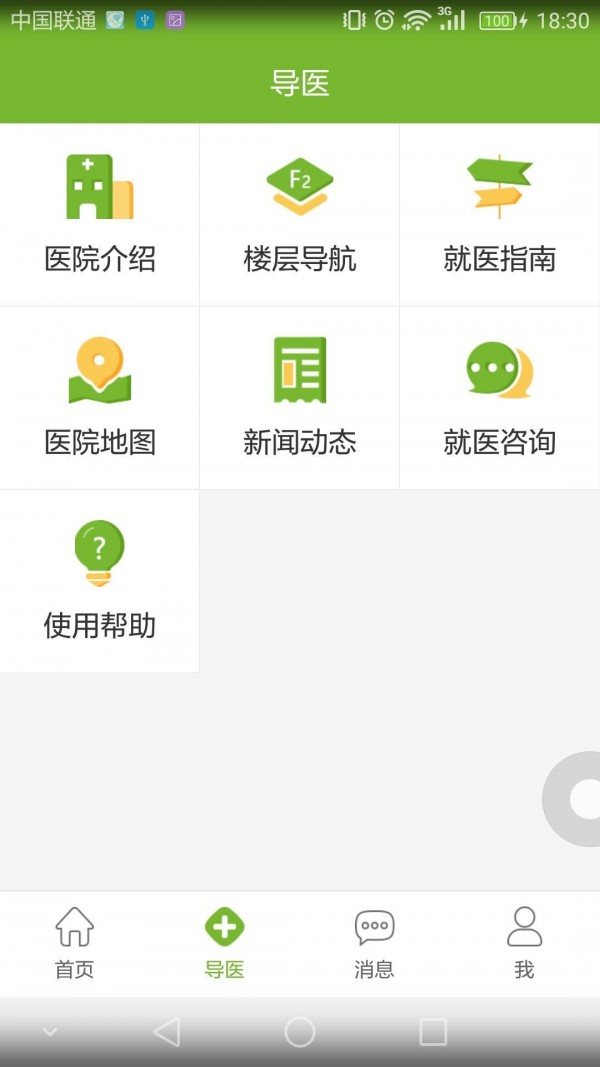The image size is (600, 1067).
Task: Open 就医咨询 medical consultation
Action: (500, 398)
